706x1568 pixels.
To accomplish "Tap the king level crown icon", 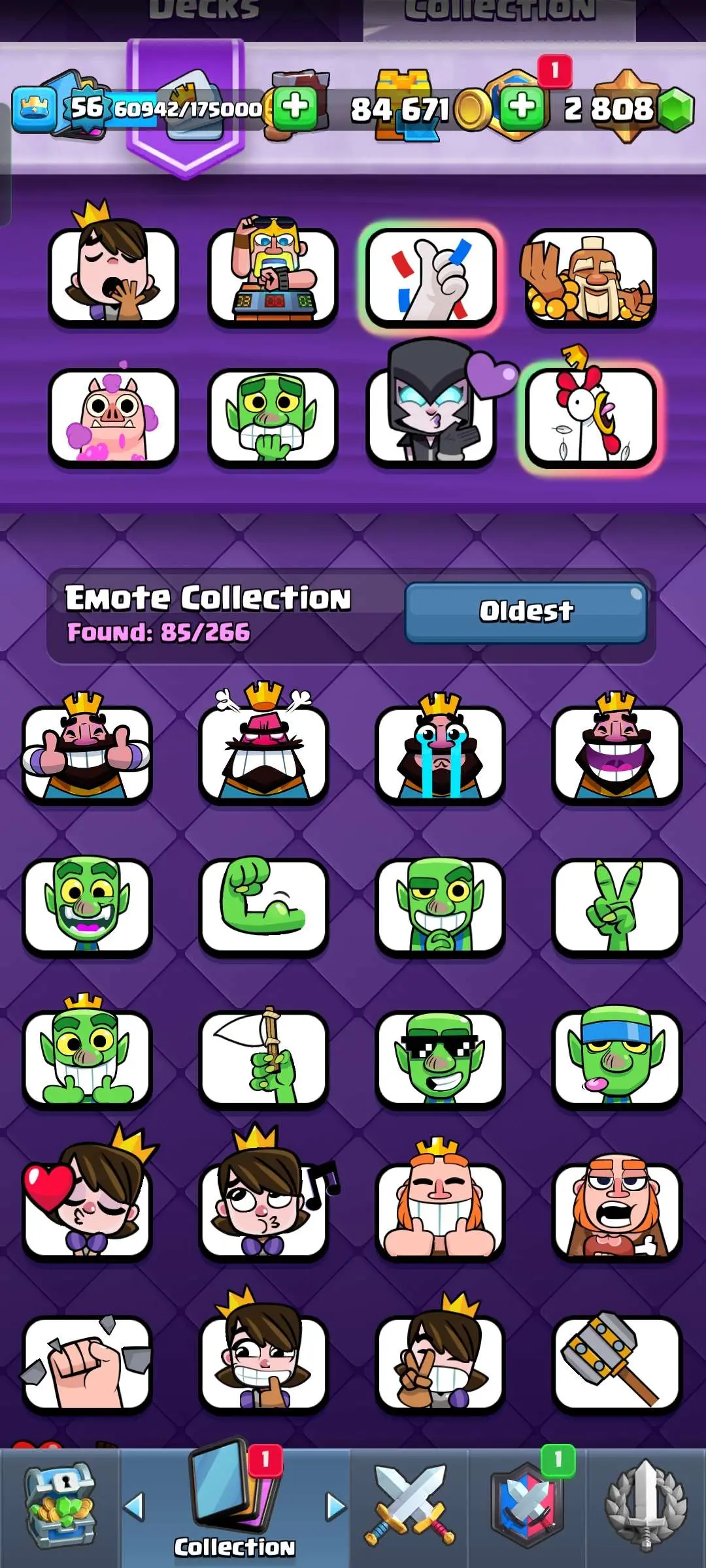I will click(x=34, y=108).
